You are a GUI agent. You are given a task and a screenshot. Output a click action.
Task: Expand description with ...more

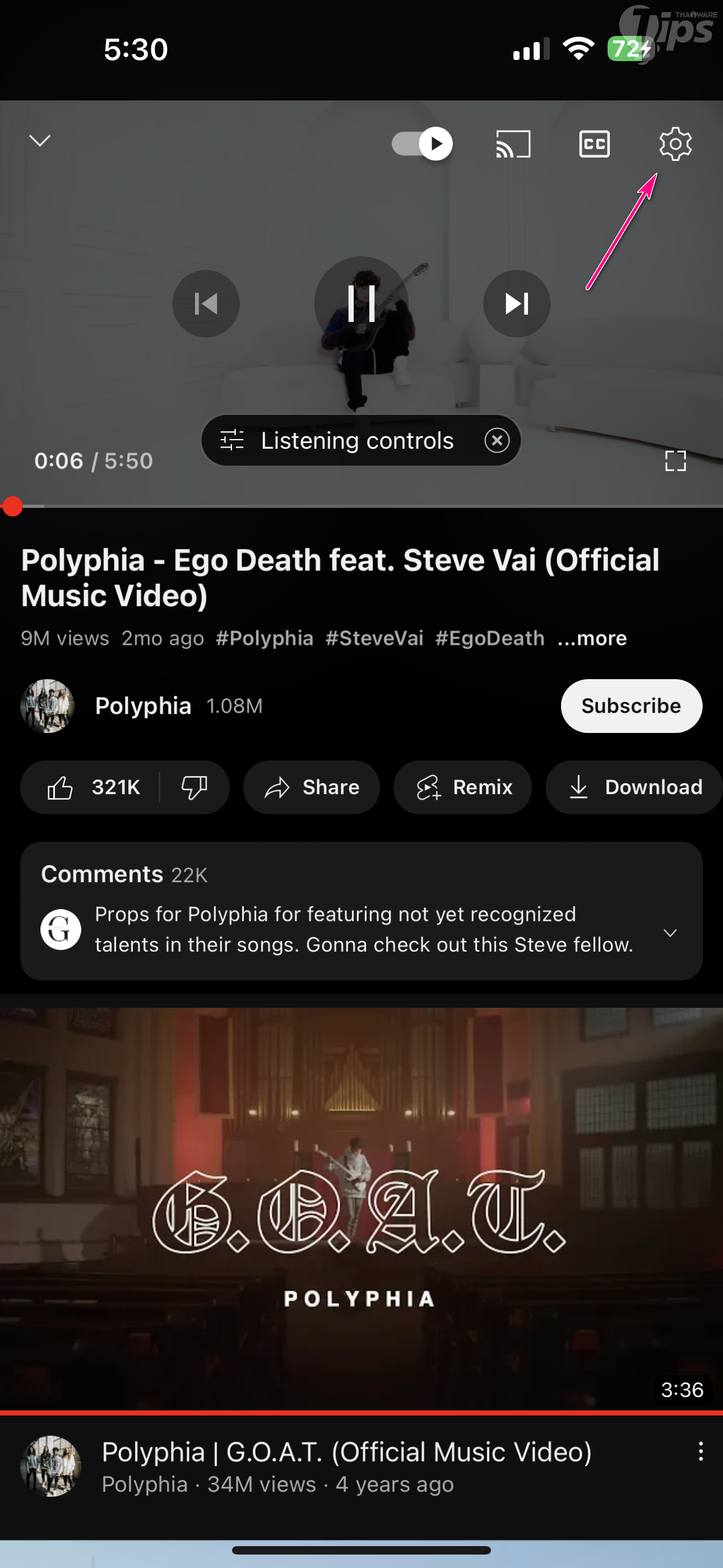tap(591, 638)
